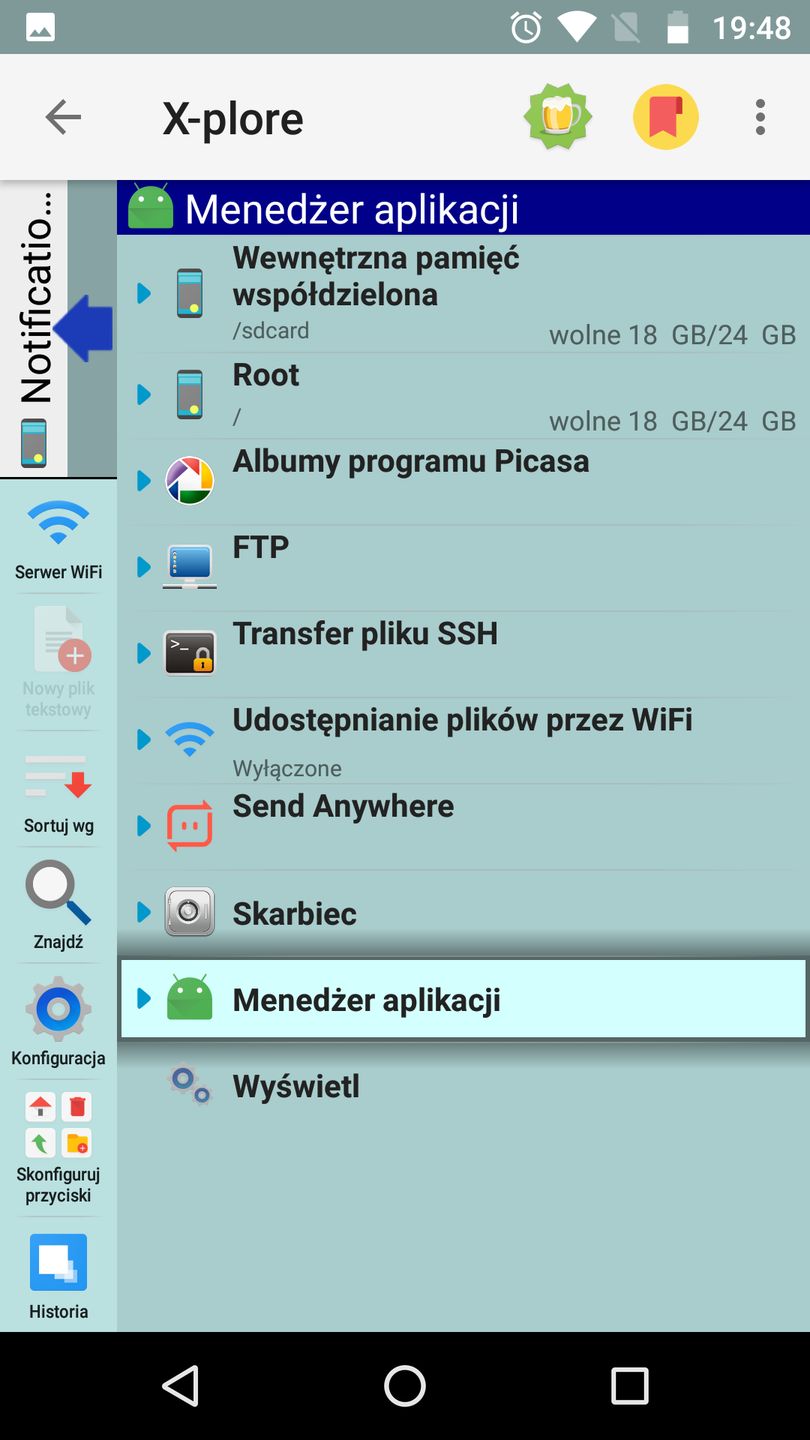Open the Notificatio panel tab

40,320
